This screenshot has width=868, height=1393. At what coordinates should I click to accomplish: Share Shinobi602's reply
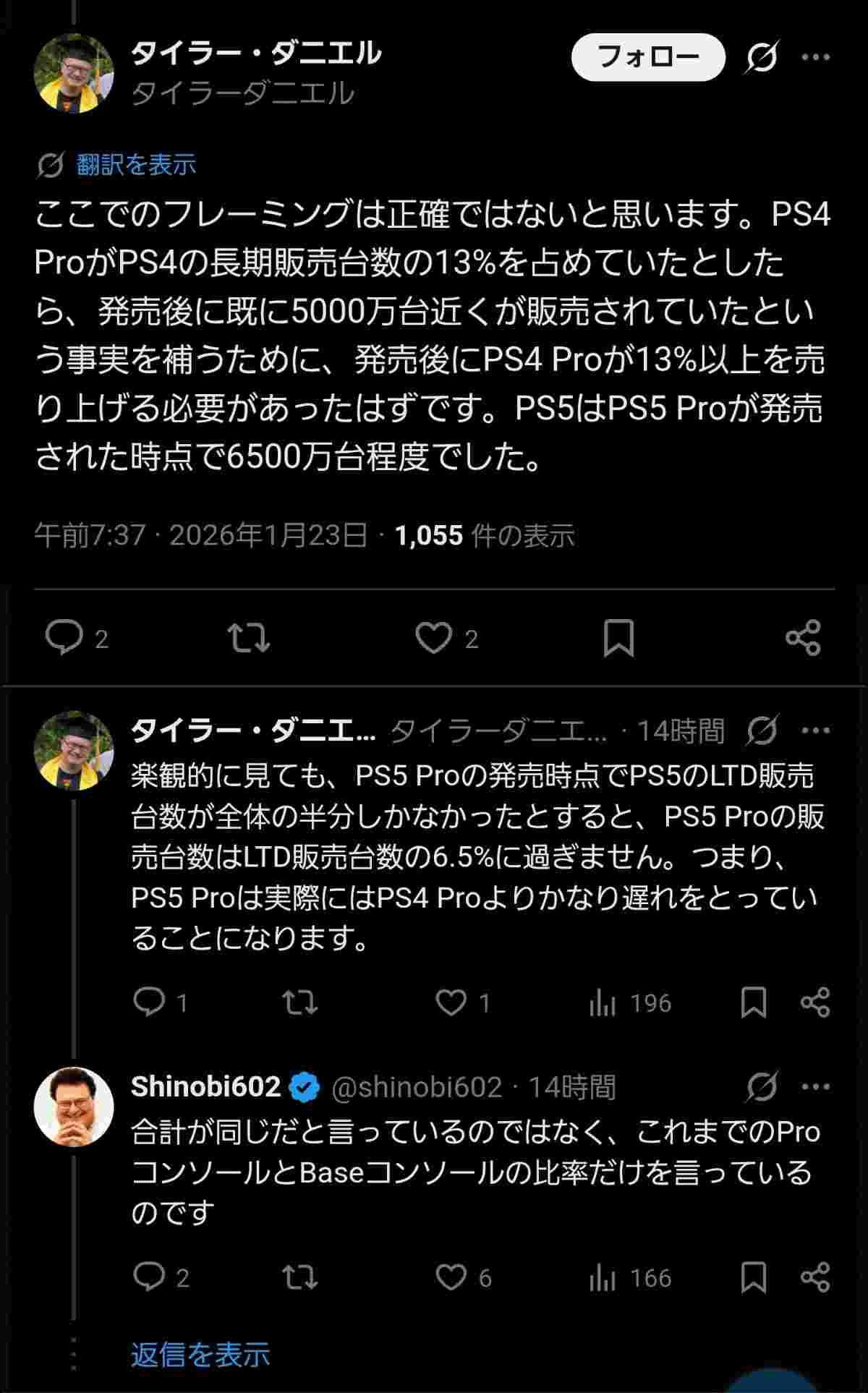815,1278
